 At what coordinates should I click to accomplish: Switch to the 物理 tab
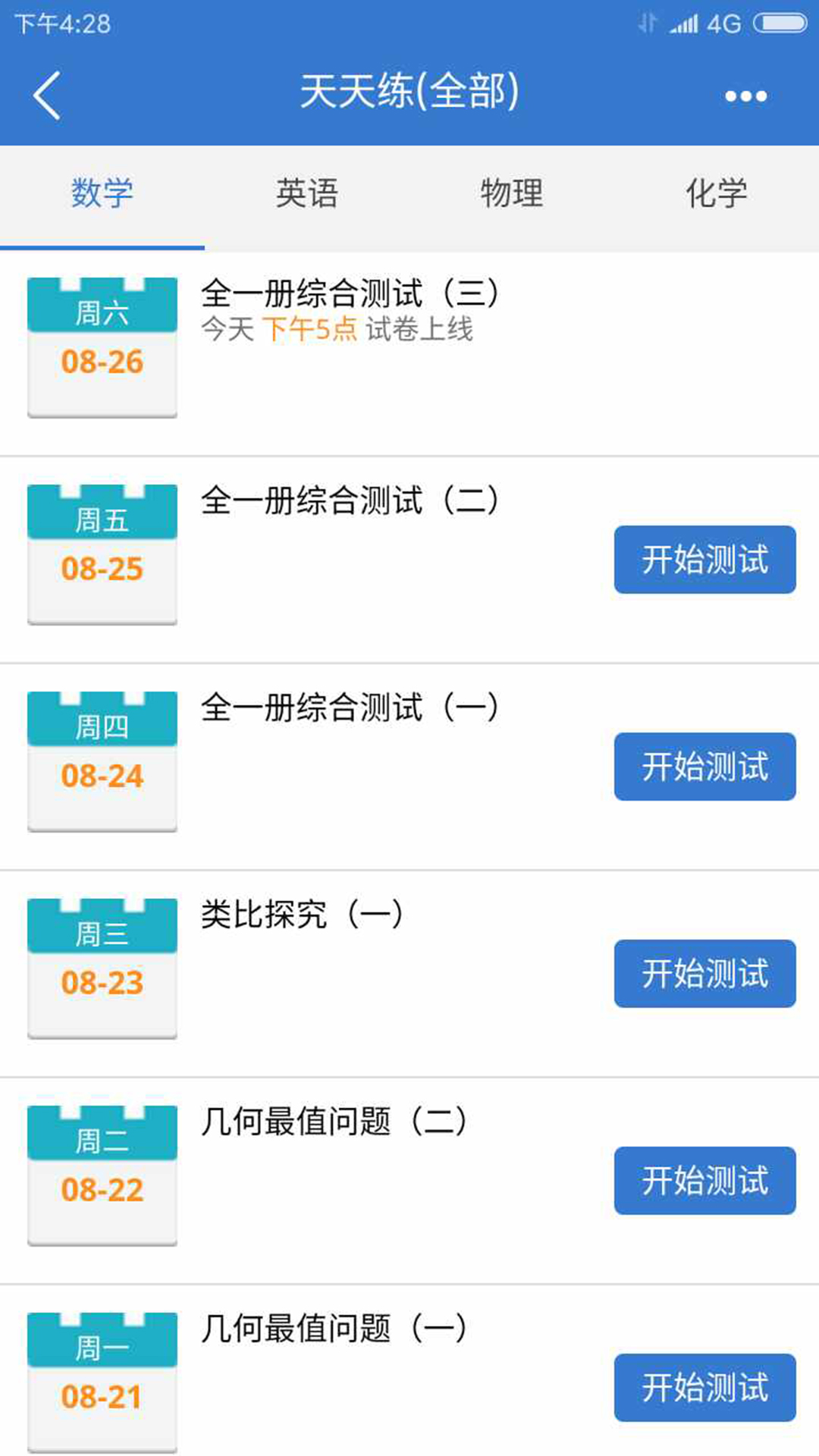(x=512, y=193)
